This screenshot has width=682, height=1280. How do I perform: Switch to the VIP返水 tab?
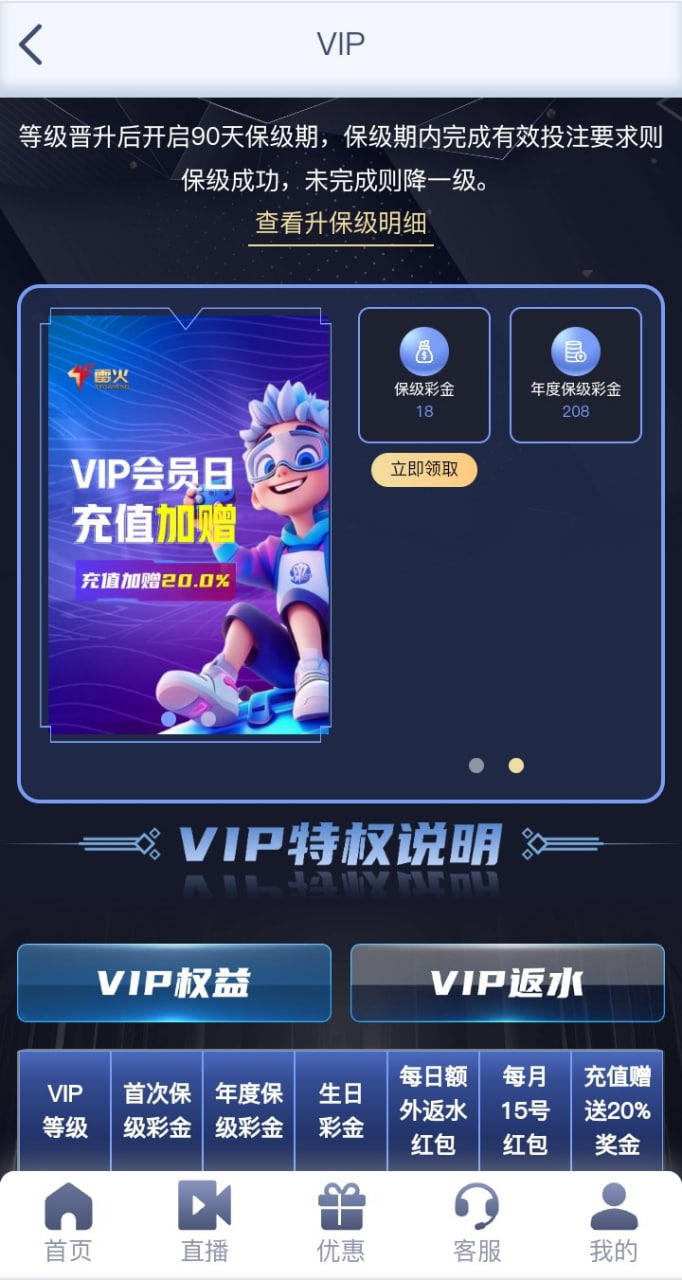[x=507, y=983]
